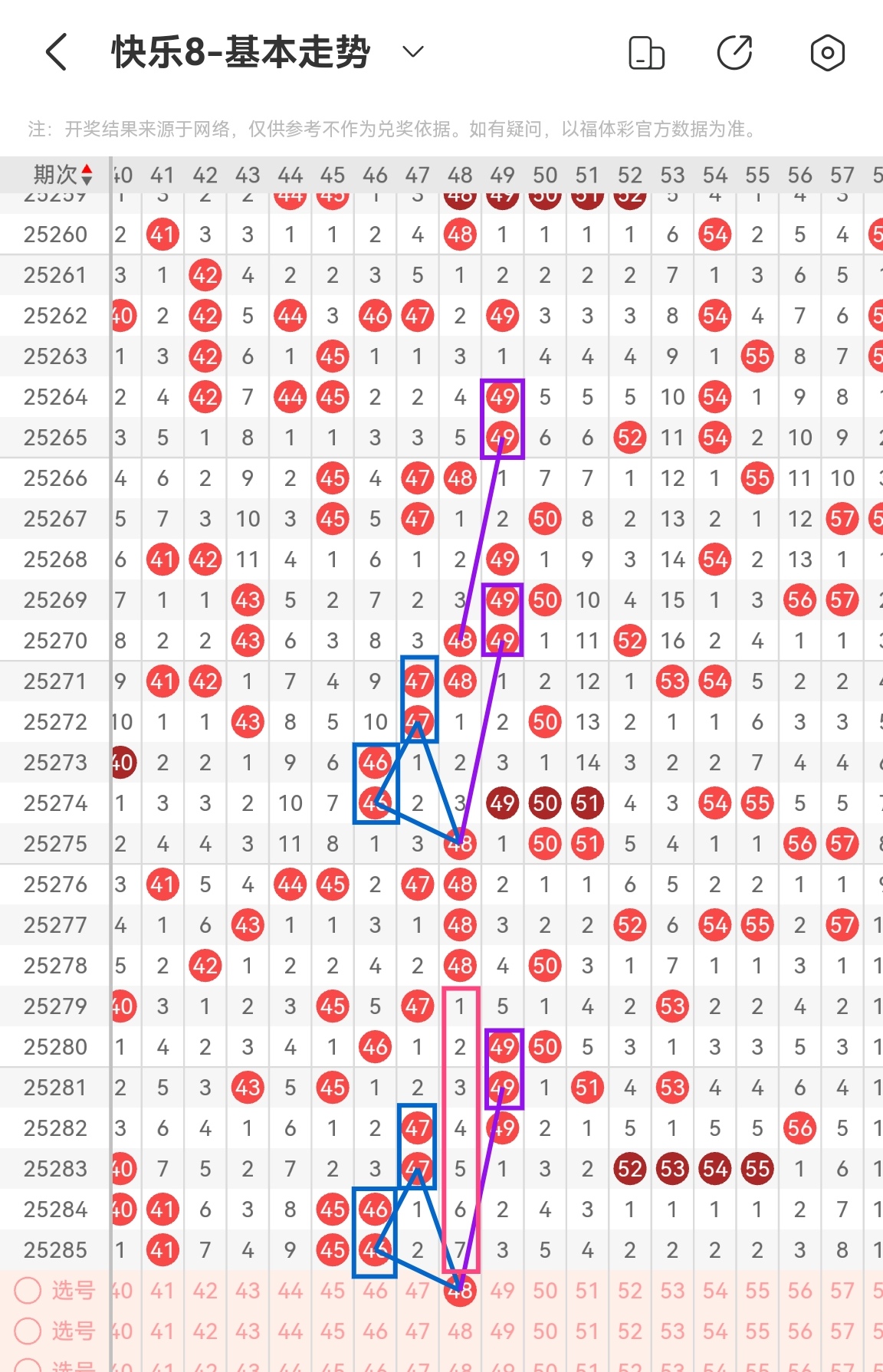The height and width of the screenshot is (1372, 883).
Task: Expand the 快乐8-基本走势 chart type dropdown
Action: pos(413,52)
